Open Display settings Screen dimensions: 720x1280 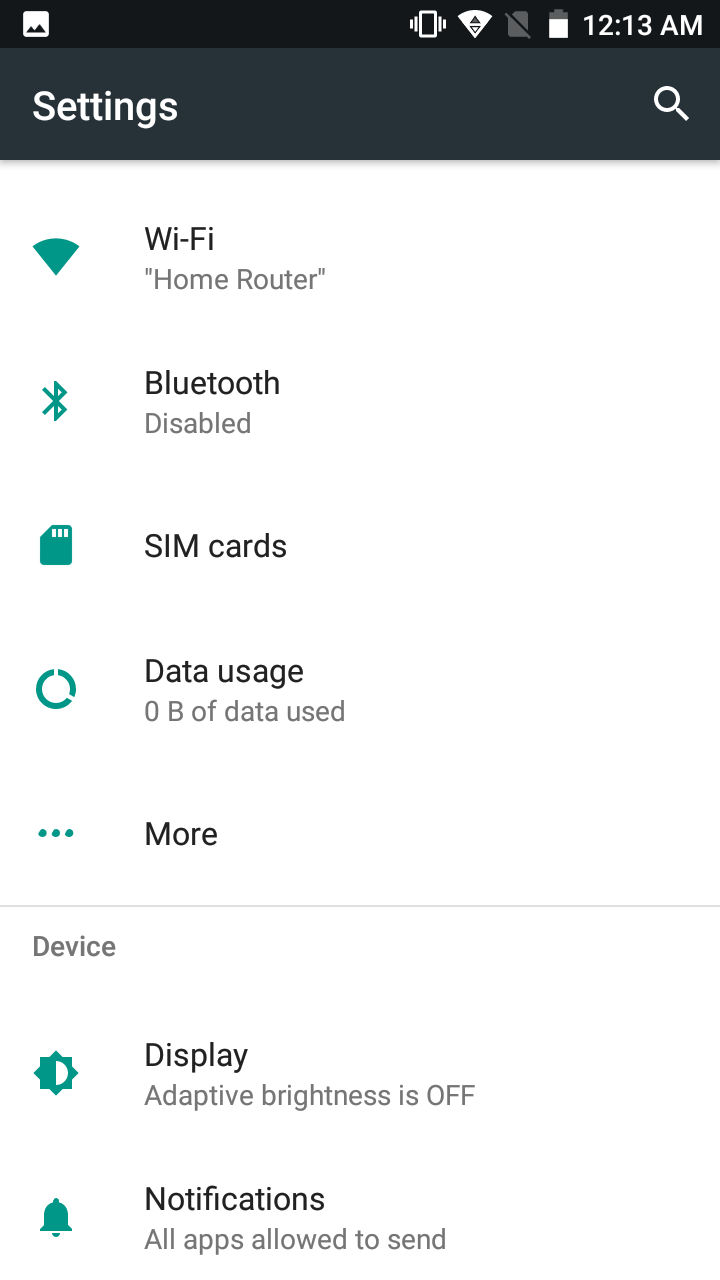click(360, 1074)
